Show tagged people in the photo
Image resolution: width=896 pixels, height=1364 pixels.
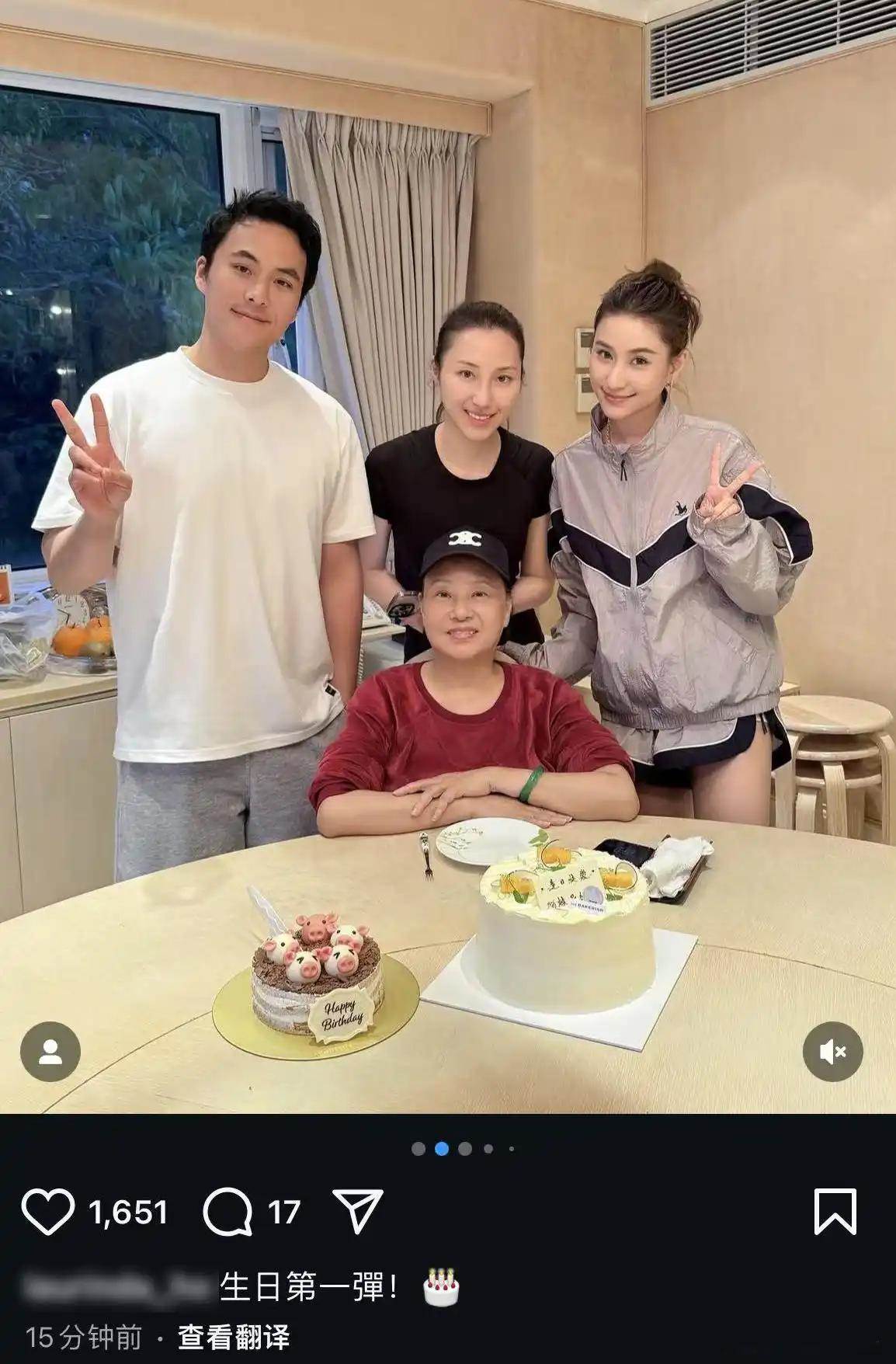click(50, 1052)
